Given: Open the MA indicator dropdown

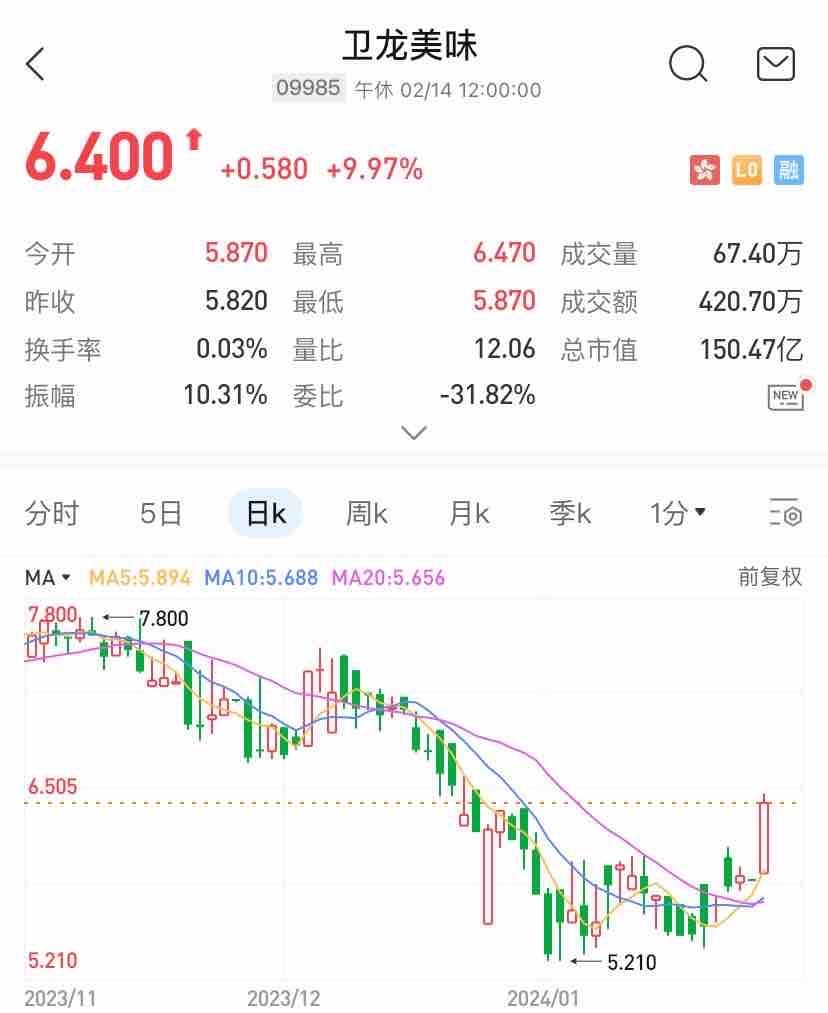Looking at the screenshot, I should (x=48, y=578).
